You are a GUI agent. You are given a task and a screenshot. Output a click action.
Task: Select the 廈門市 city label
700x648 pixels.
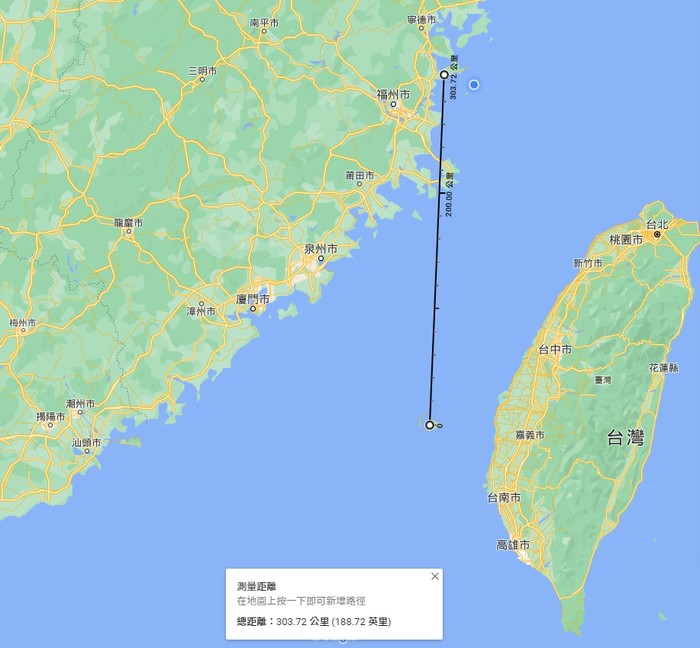pos(252,298)
